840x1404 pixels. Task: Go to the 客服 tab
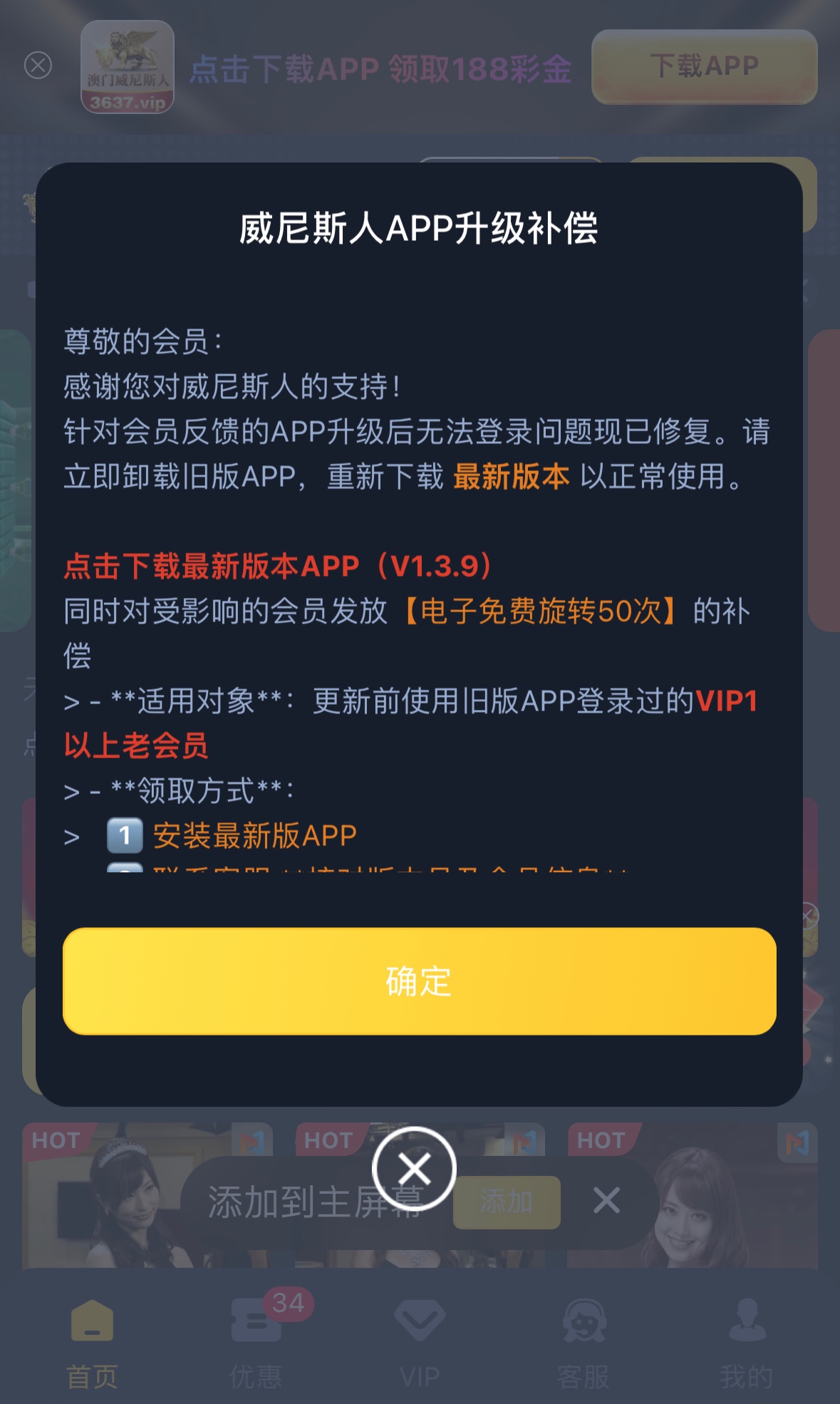[x=583, y=1340]
